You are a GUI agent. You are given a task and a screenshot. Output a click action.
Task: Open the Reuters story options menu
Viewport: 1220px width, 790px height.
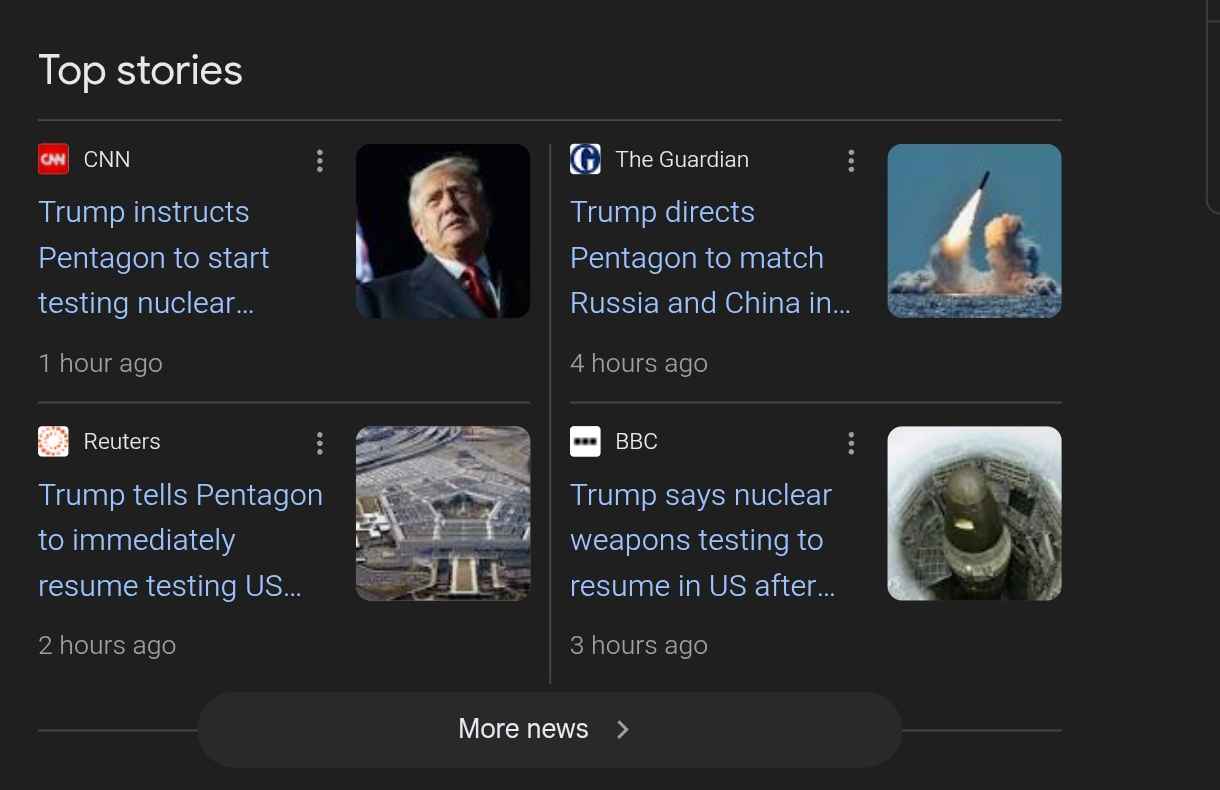pos(319,443)
